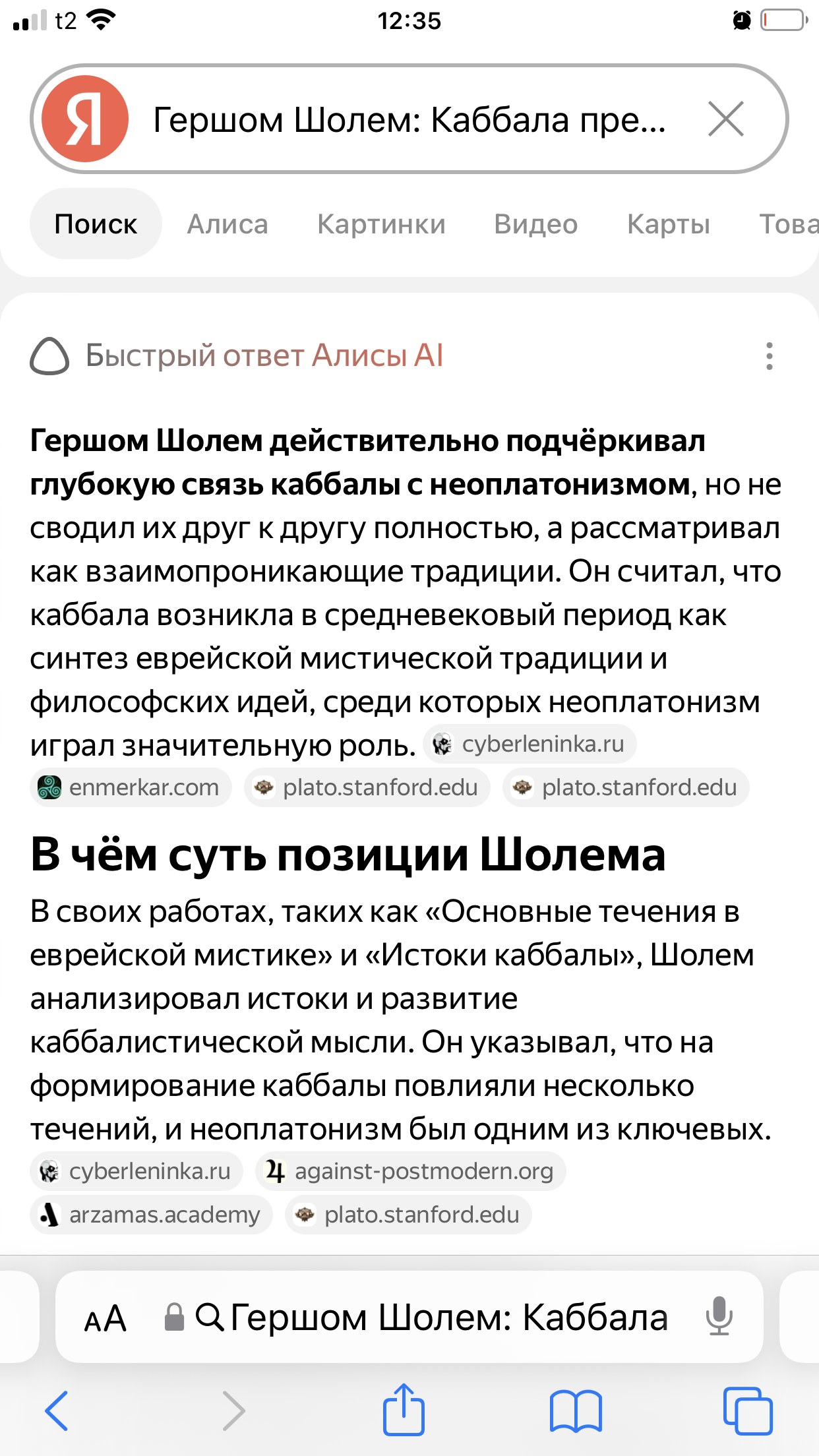
Task: Open Safari bookmarks
Action: (576, 1410)
